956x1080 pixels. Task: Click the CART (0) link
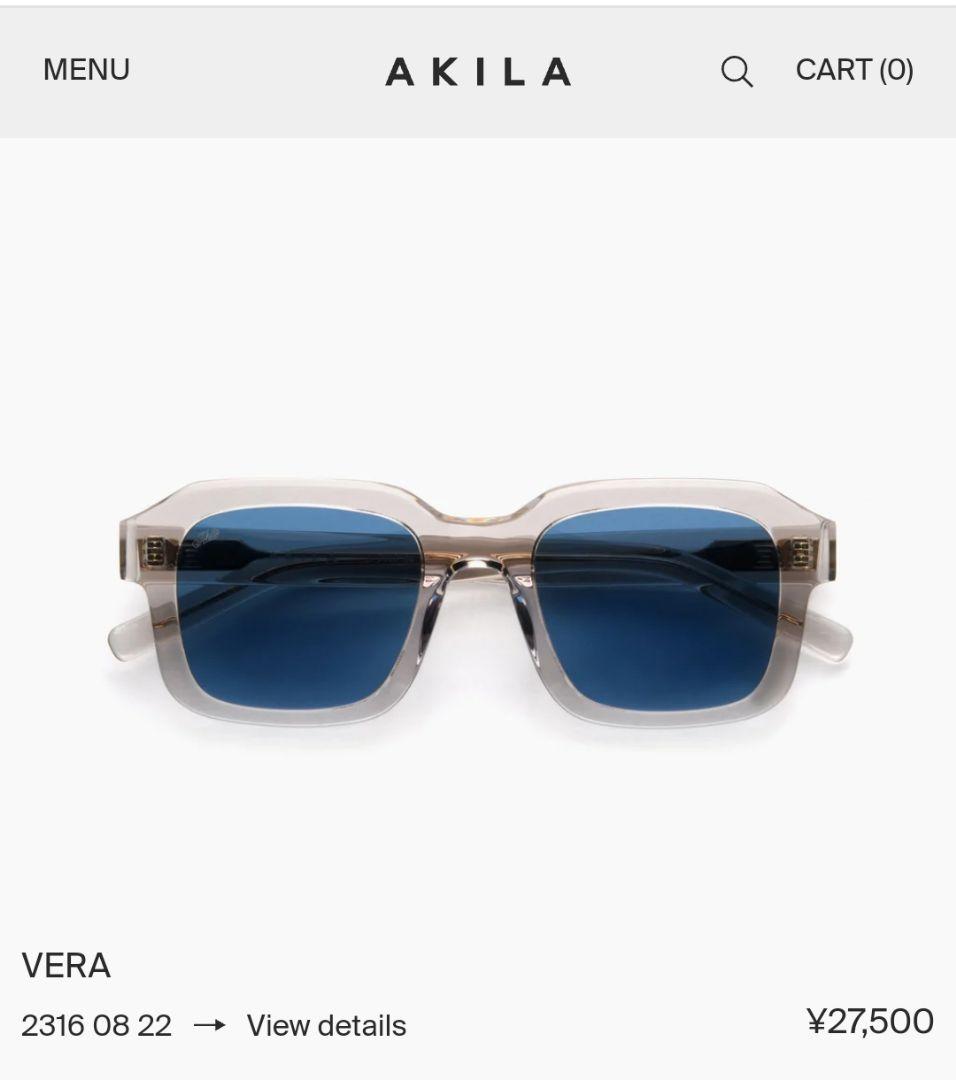855,70
